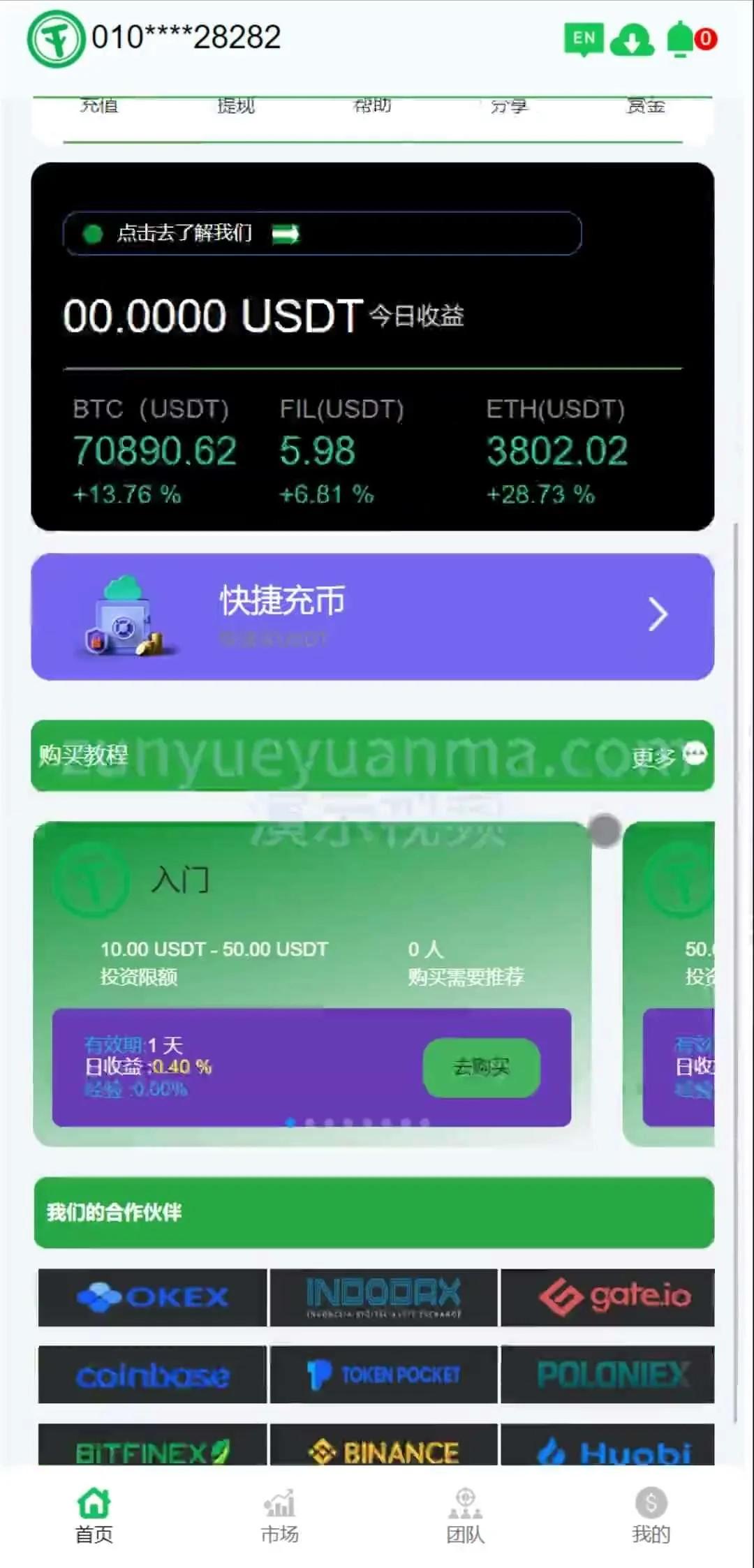
Task: Switch to the 我的 tab
Action: coord(651,1514)
